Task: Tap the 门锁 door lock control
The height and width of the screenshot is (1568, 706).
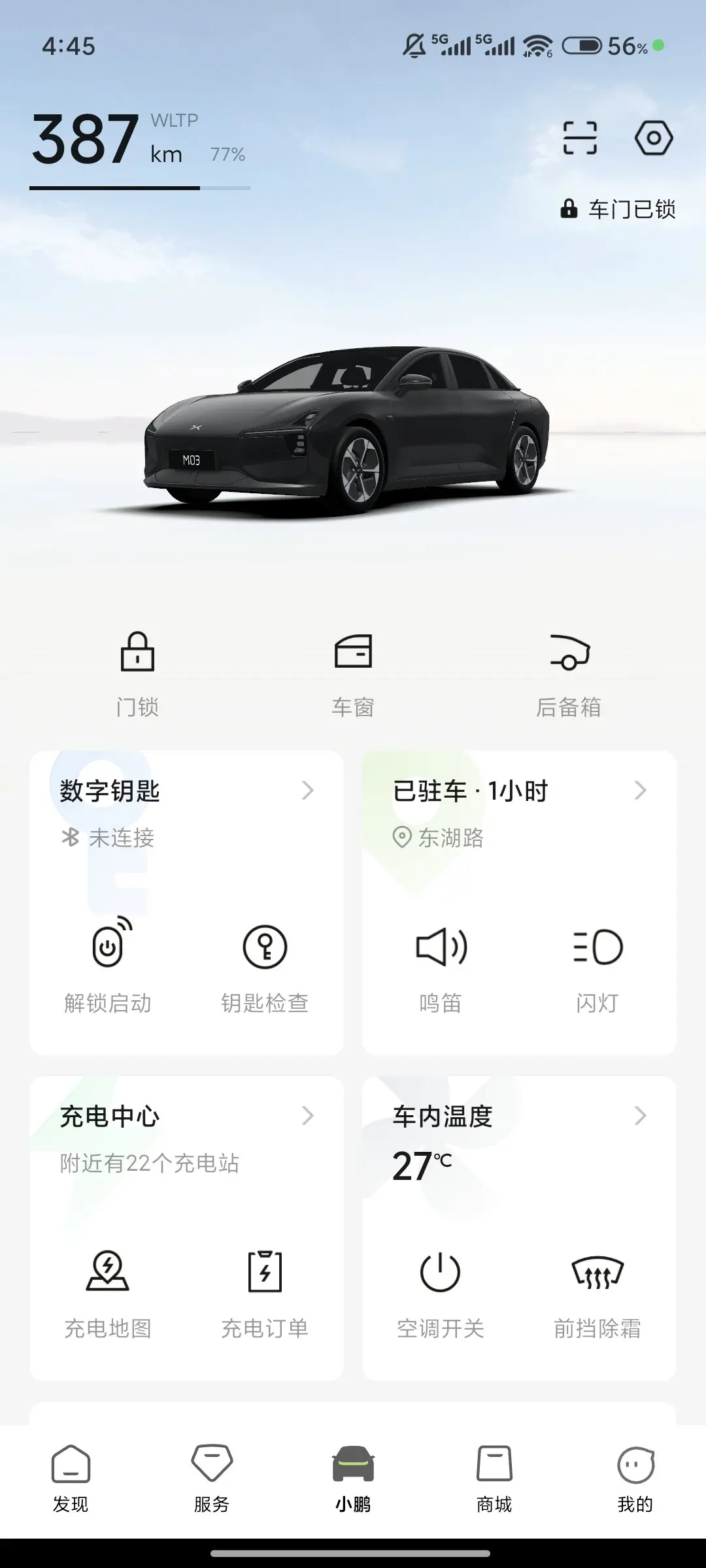Action: 137,673
